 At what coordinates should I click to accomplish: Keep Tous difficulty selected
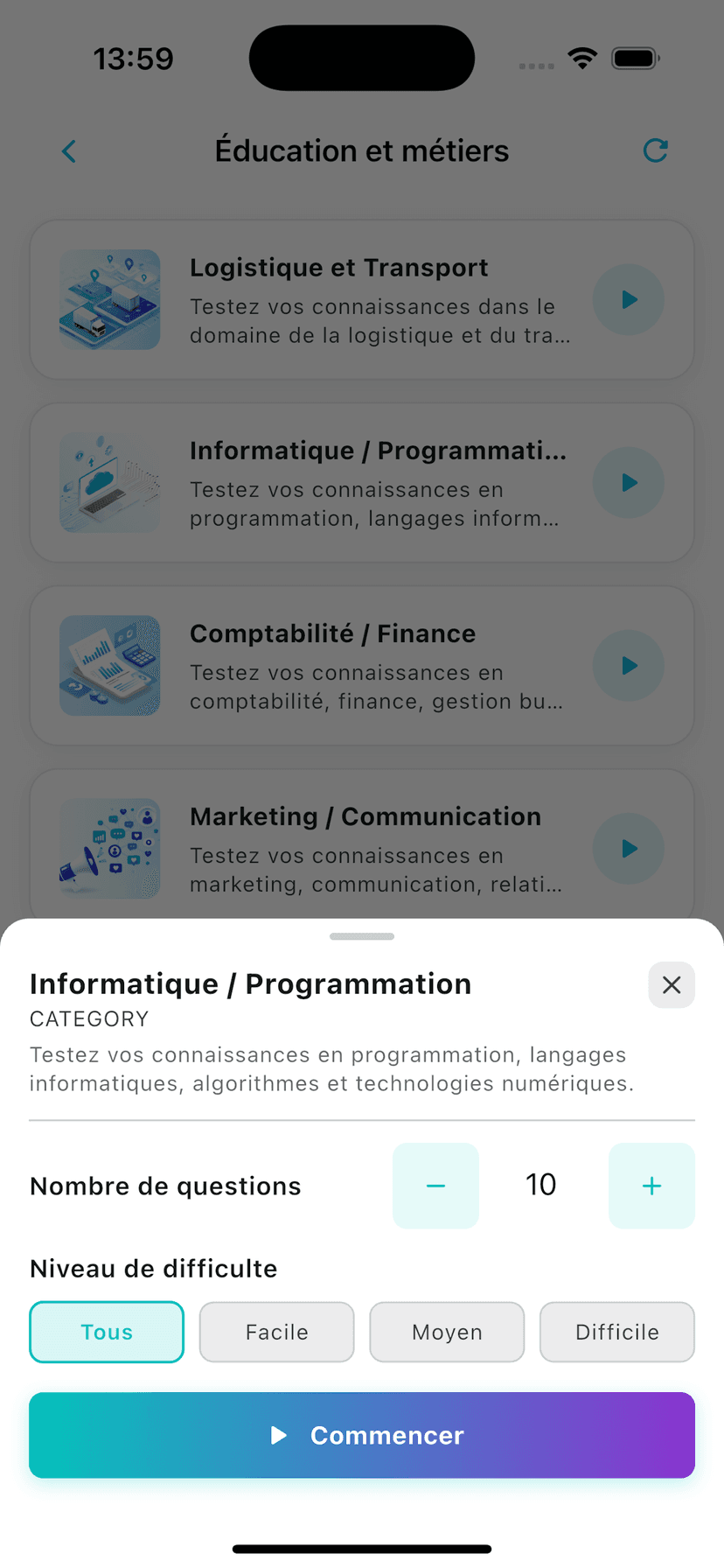[x=106, y=1332]
